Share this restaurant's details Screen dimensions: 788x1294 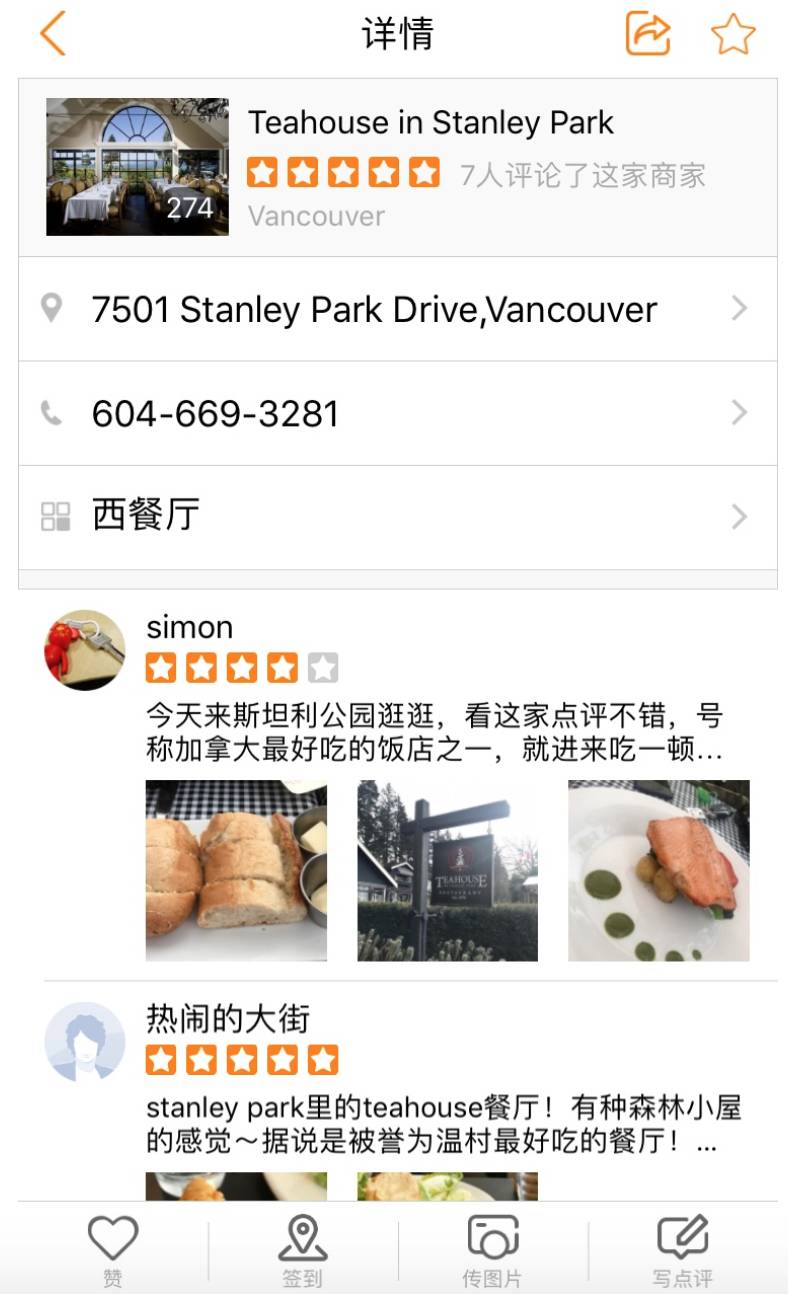point(648,34)
